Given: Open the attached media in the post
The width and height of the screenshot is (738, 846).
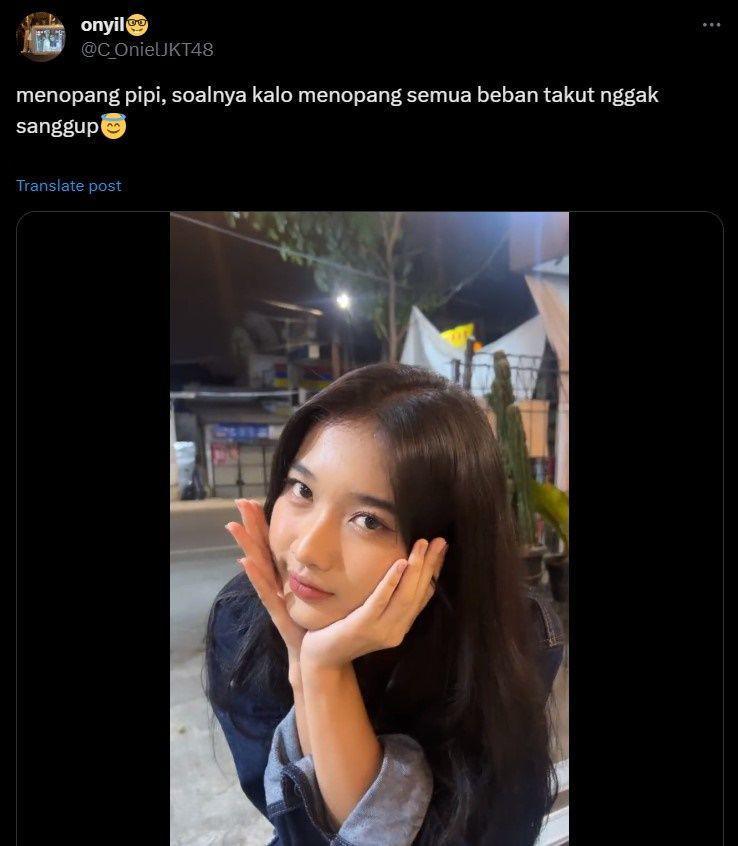Looking at the screenshot, I should tap(369, 528).
